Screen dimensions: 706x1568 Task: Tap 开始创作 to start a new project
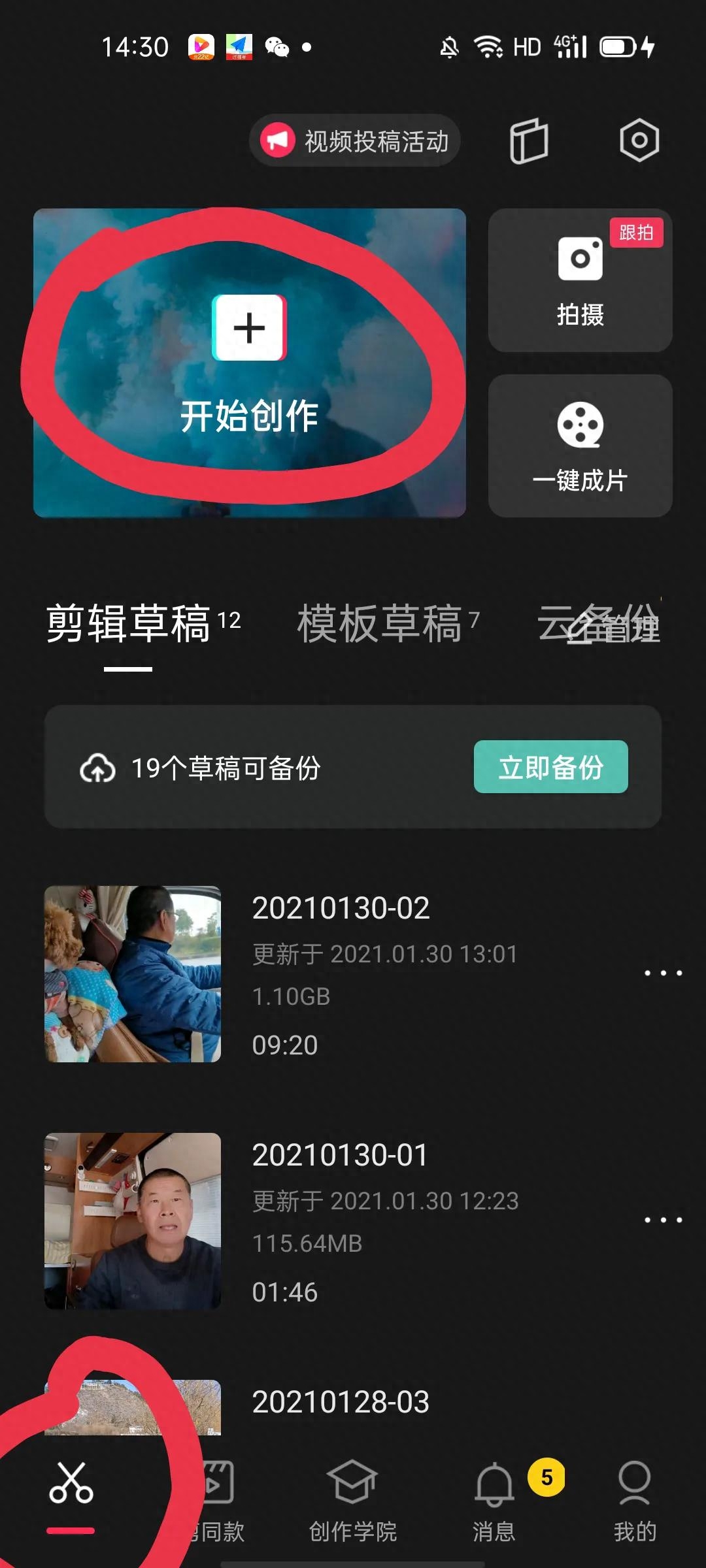249,363
